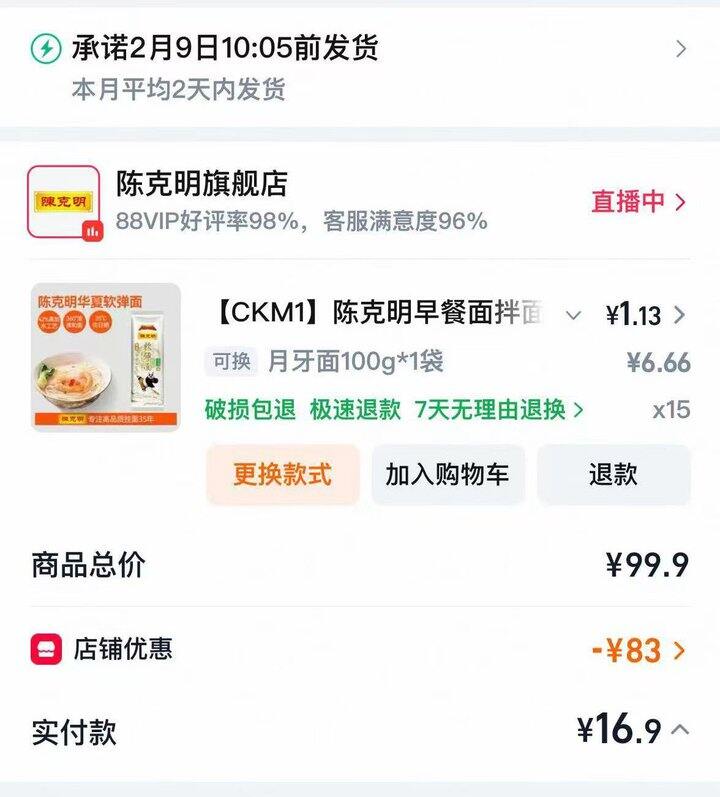Viewport: 720px width, 797px height.
Task: Request a refund with 退款
Action: pos(613,474)
